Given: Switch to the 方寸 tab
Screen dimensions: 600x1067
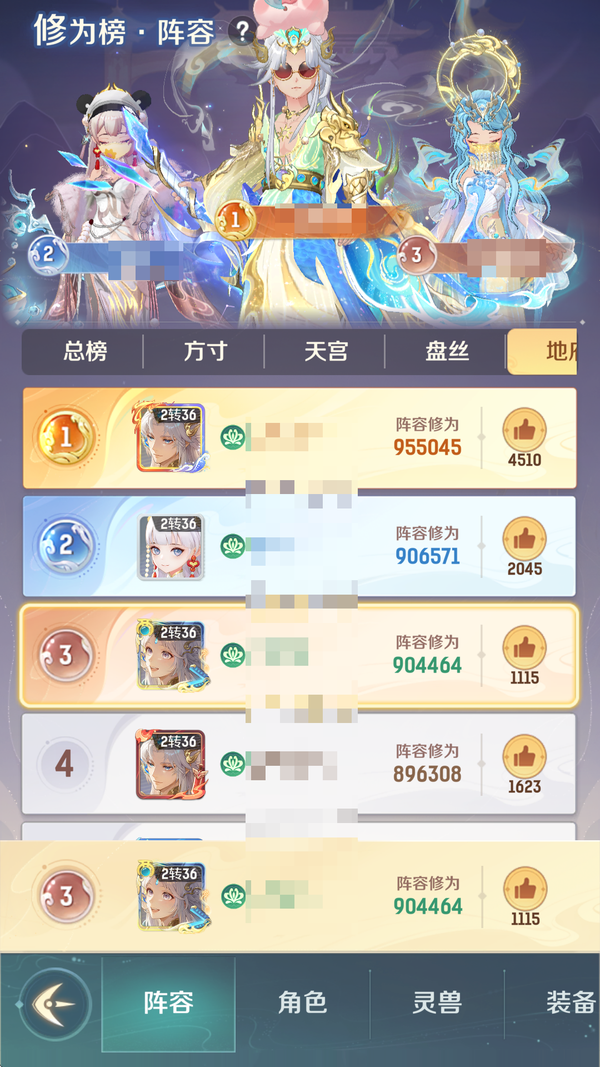Looking at the screenshot, I should pyautogui.click(x=206, y=351).
